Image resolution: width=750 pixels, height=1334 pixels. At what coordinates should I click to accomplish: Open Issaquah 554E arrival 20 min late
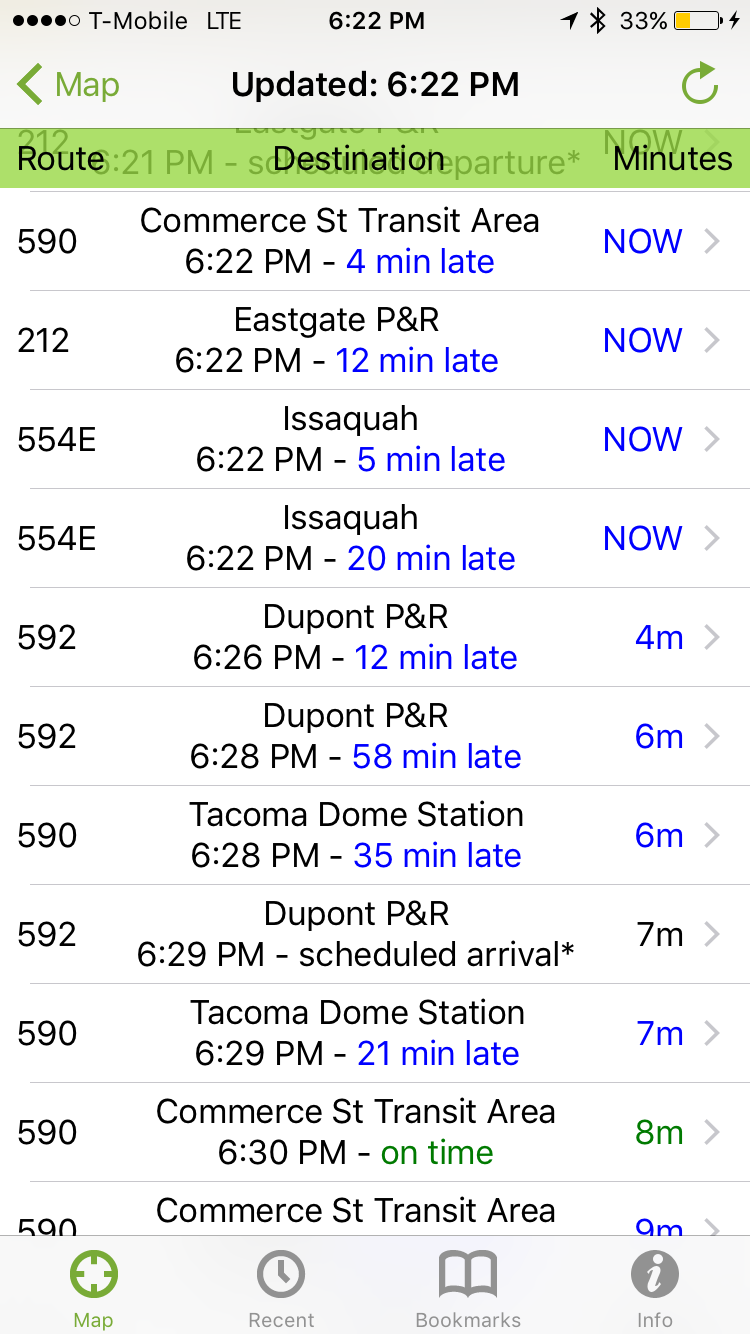pos(375,538)
